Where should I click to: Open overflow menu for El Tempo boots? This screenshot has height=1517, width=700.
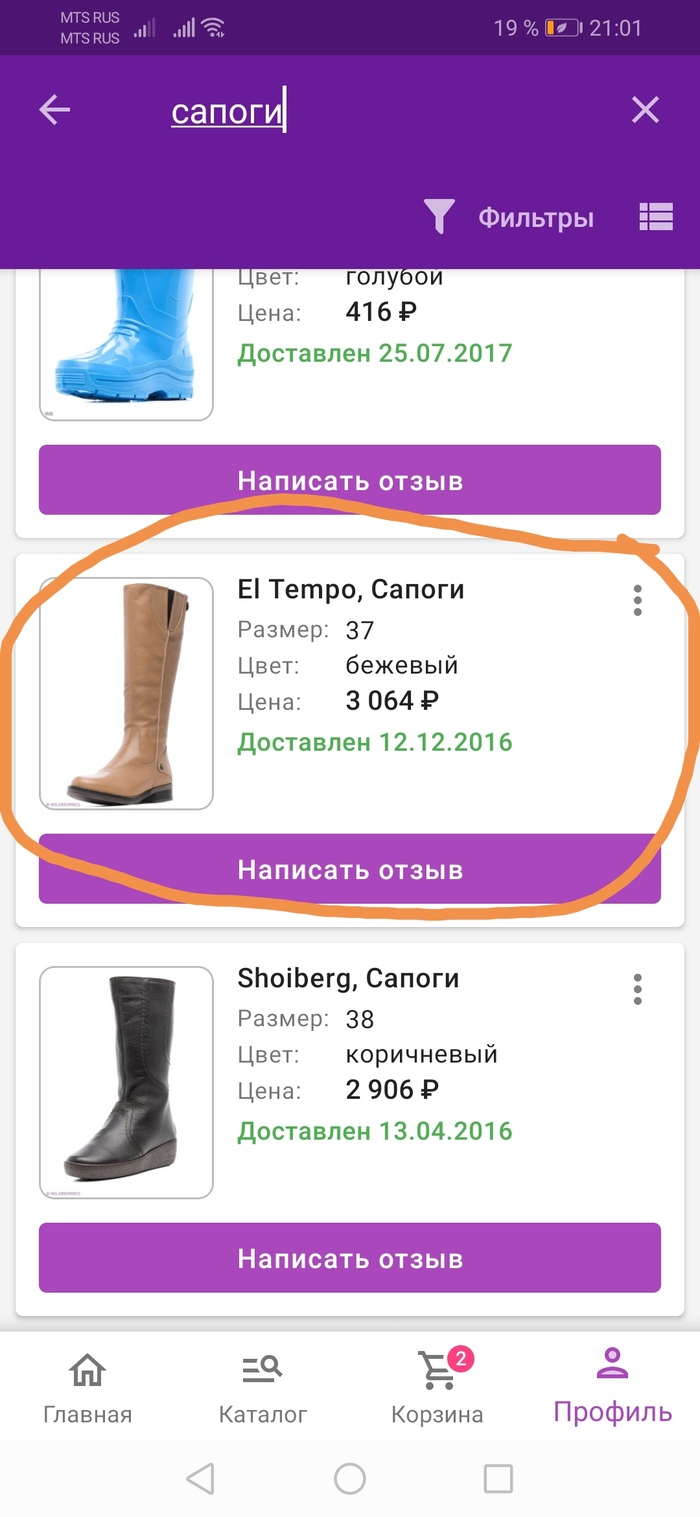[x=637, y=600]
